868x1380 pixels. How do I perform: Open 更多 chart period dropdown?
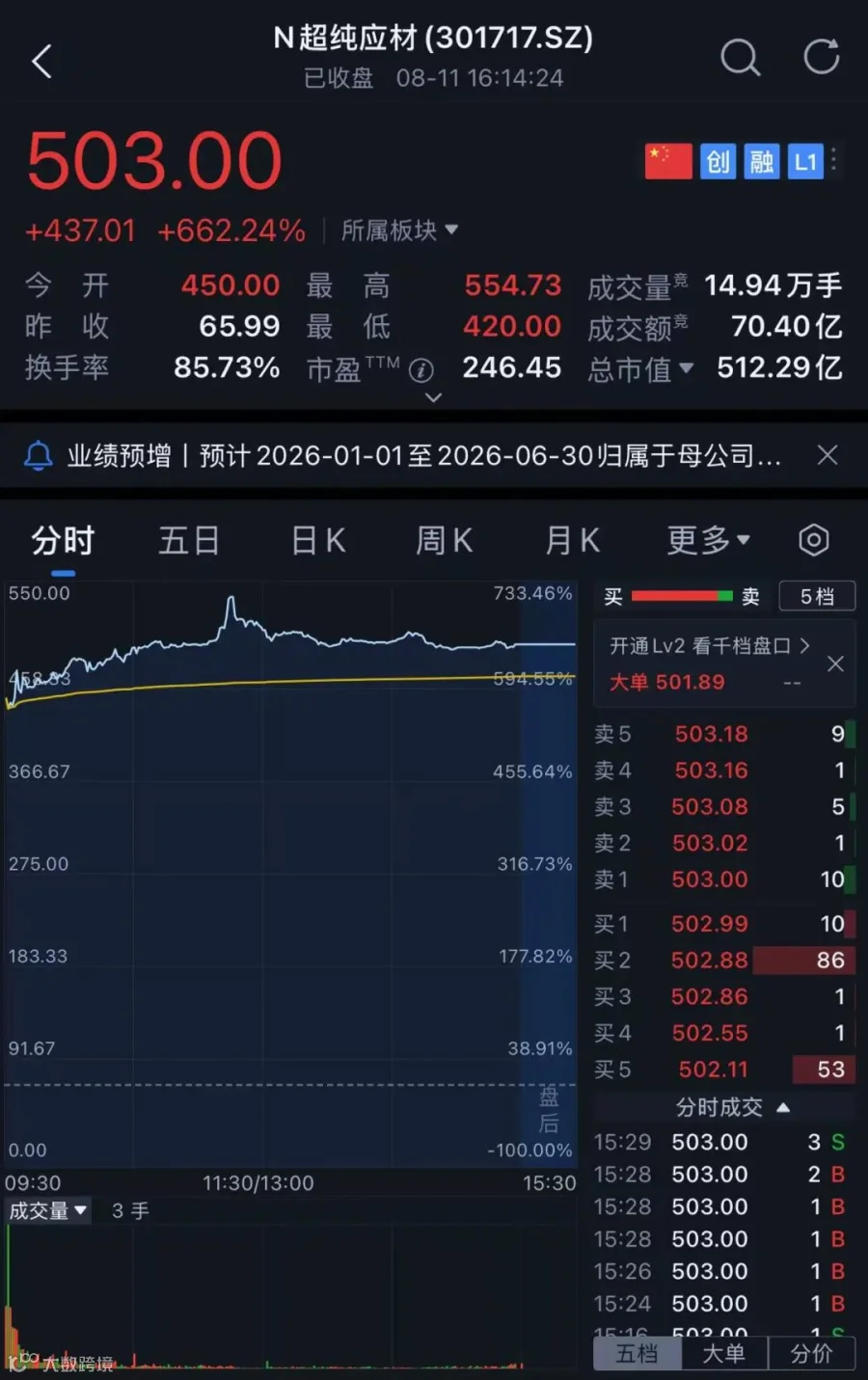point(709,540)
